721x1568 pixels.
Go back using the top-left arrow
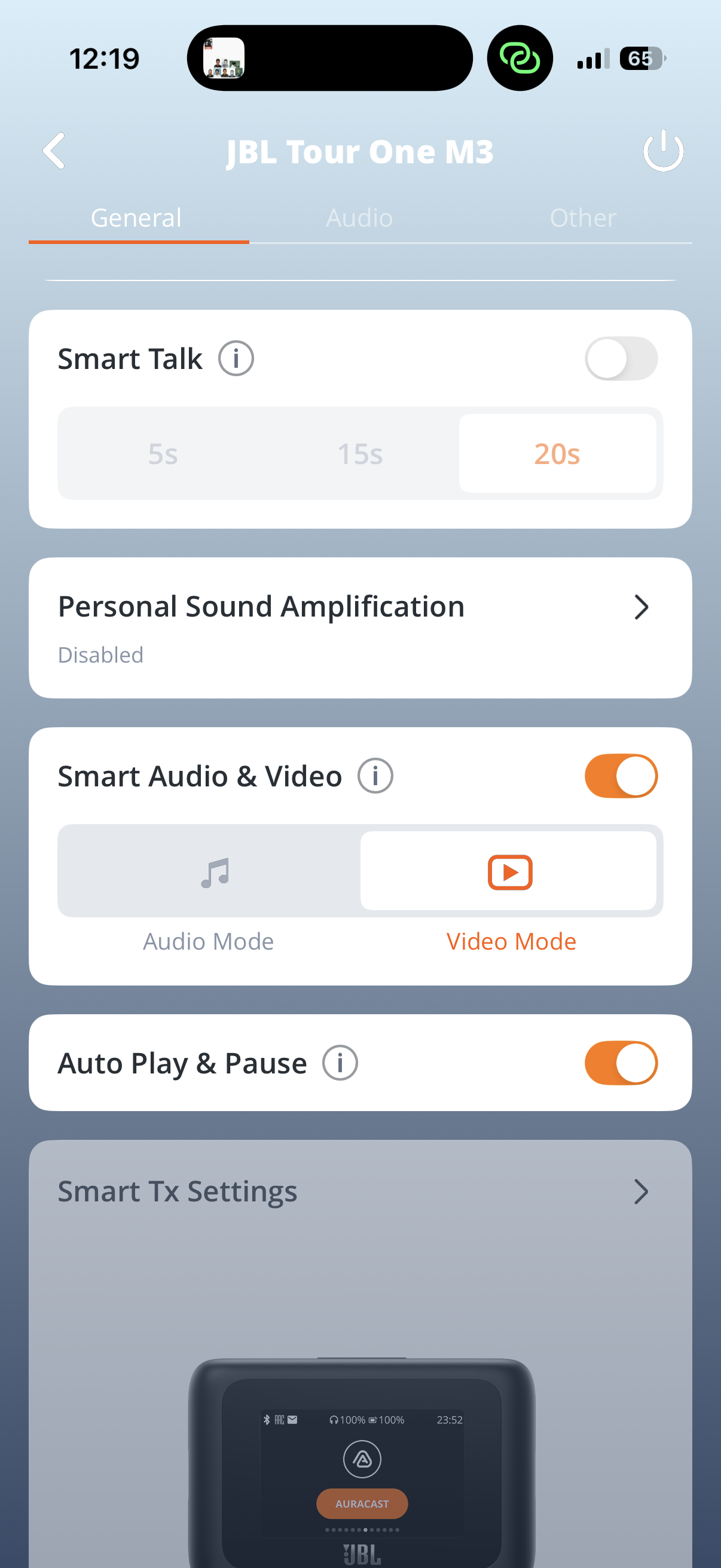(54, 151)
